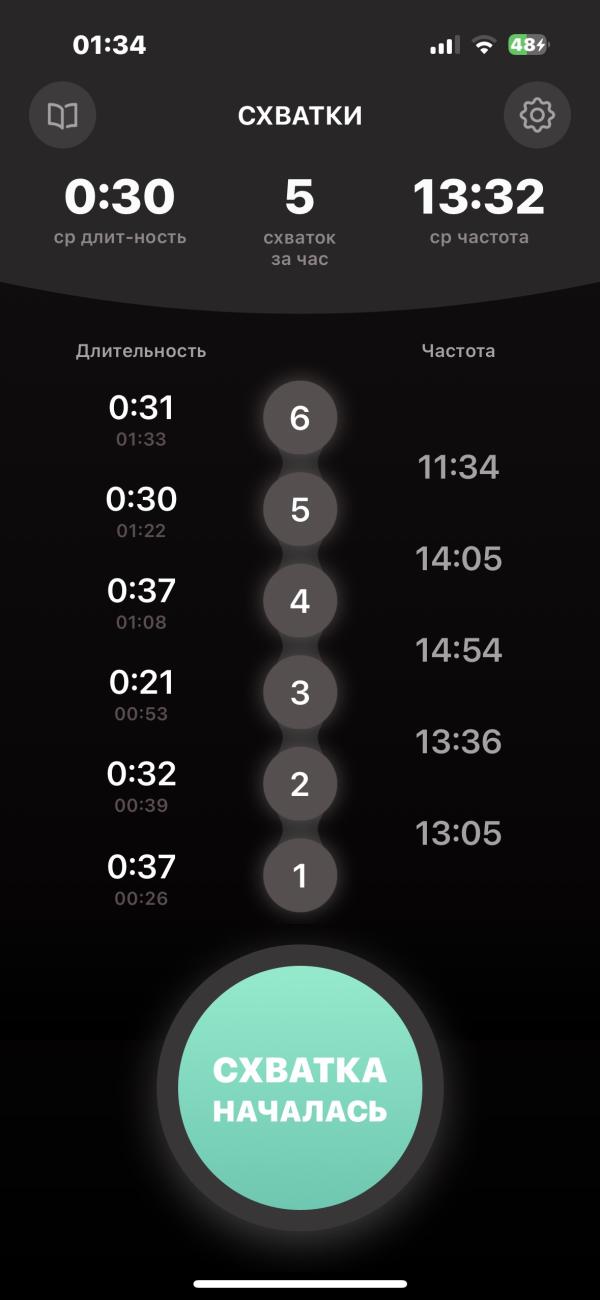600x1300 pixels.
Task: Open the book guide icon
Action: (63, 116)
